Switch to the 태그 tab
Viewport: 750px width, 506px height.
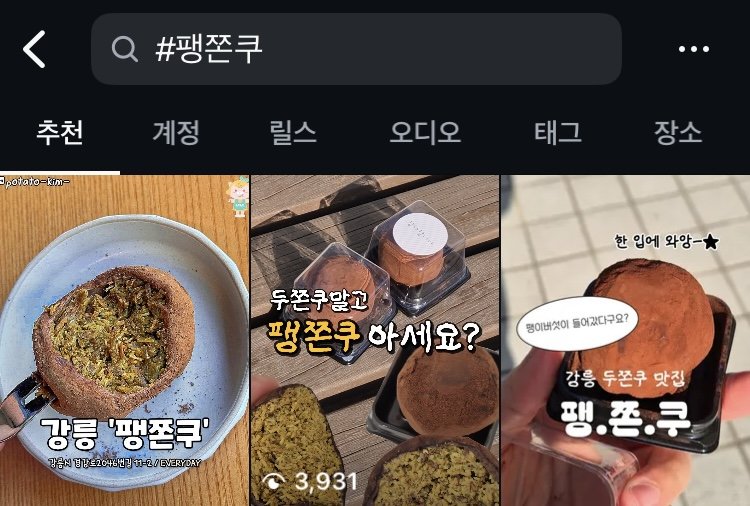click(559, 132)
